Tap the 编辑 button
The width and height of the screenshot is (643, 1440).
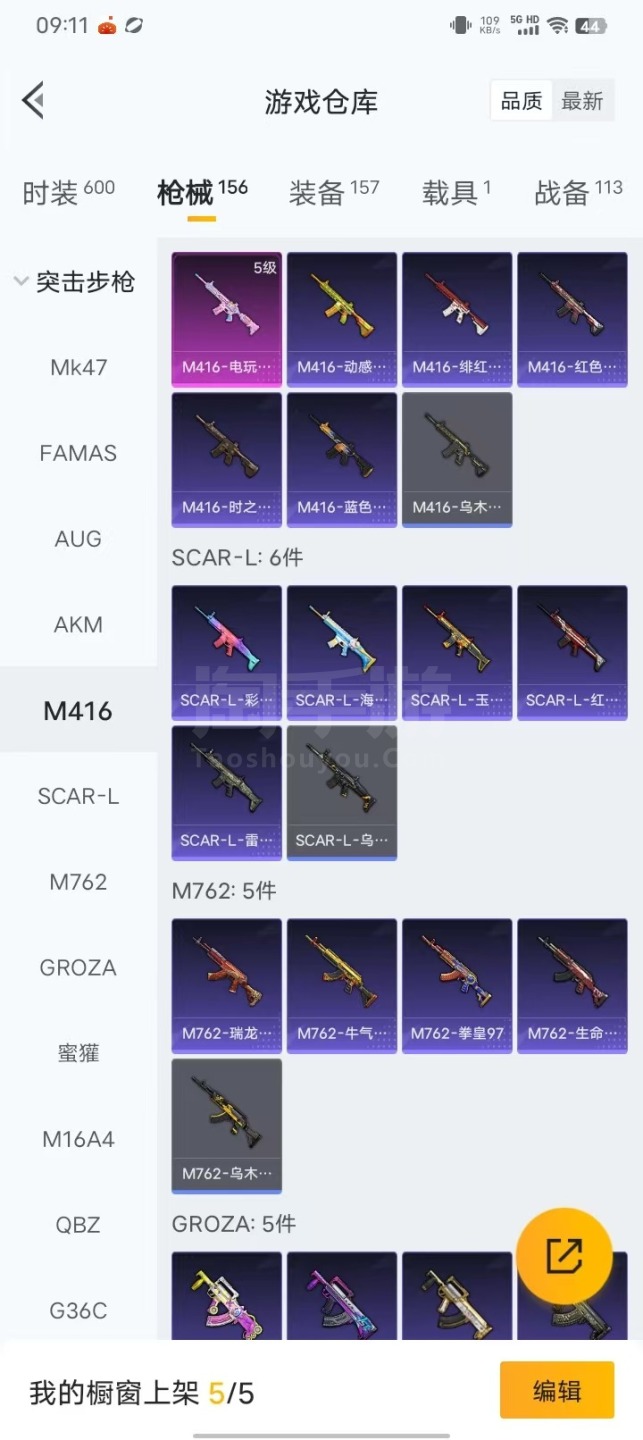coord(557,1390)
